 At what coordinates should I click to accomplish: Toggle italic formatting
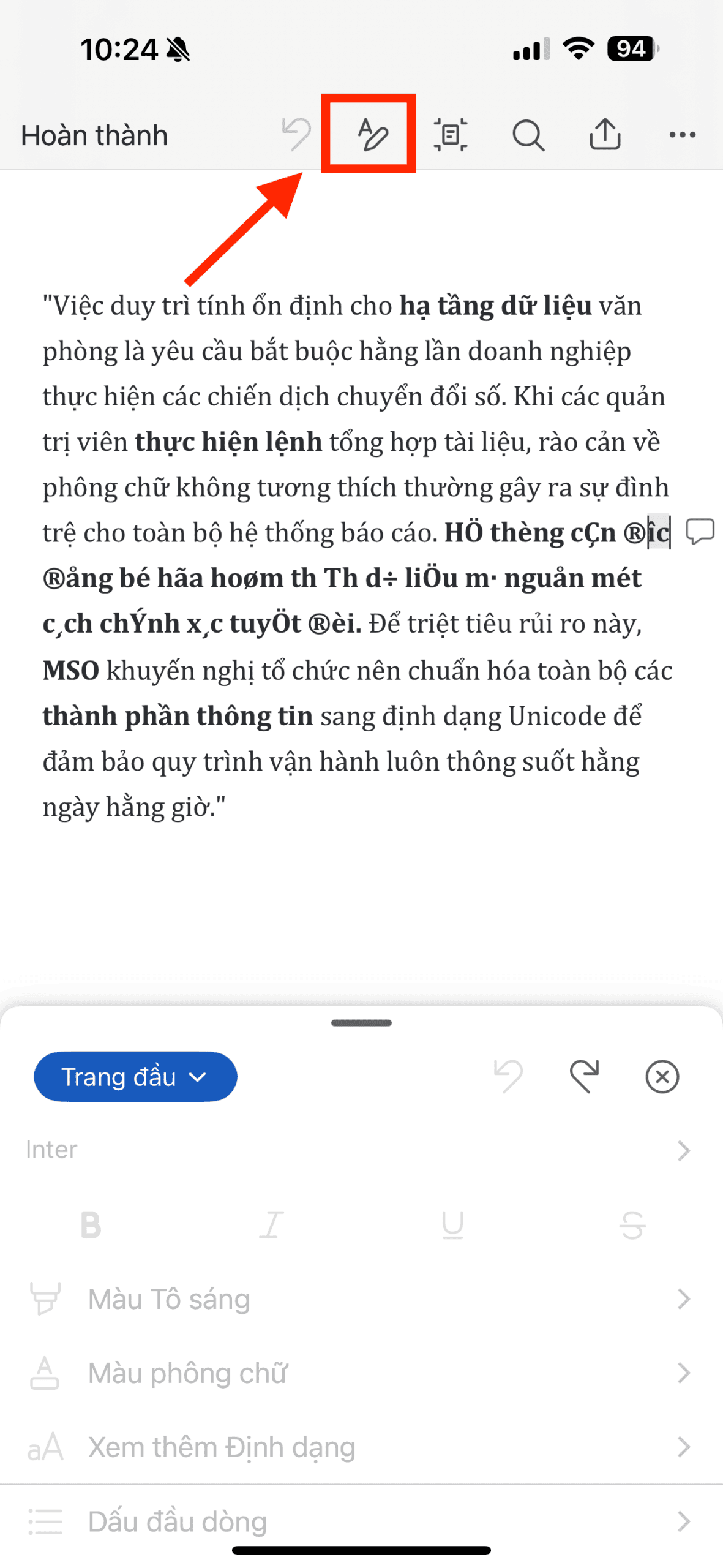point(271,1225)
